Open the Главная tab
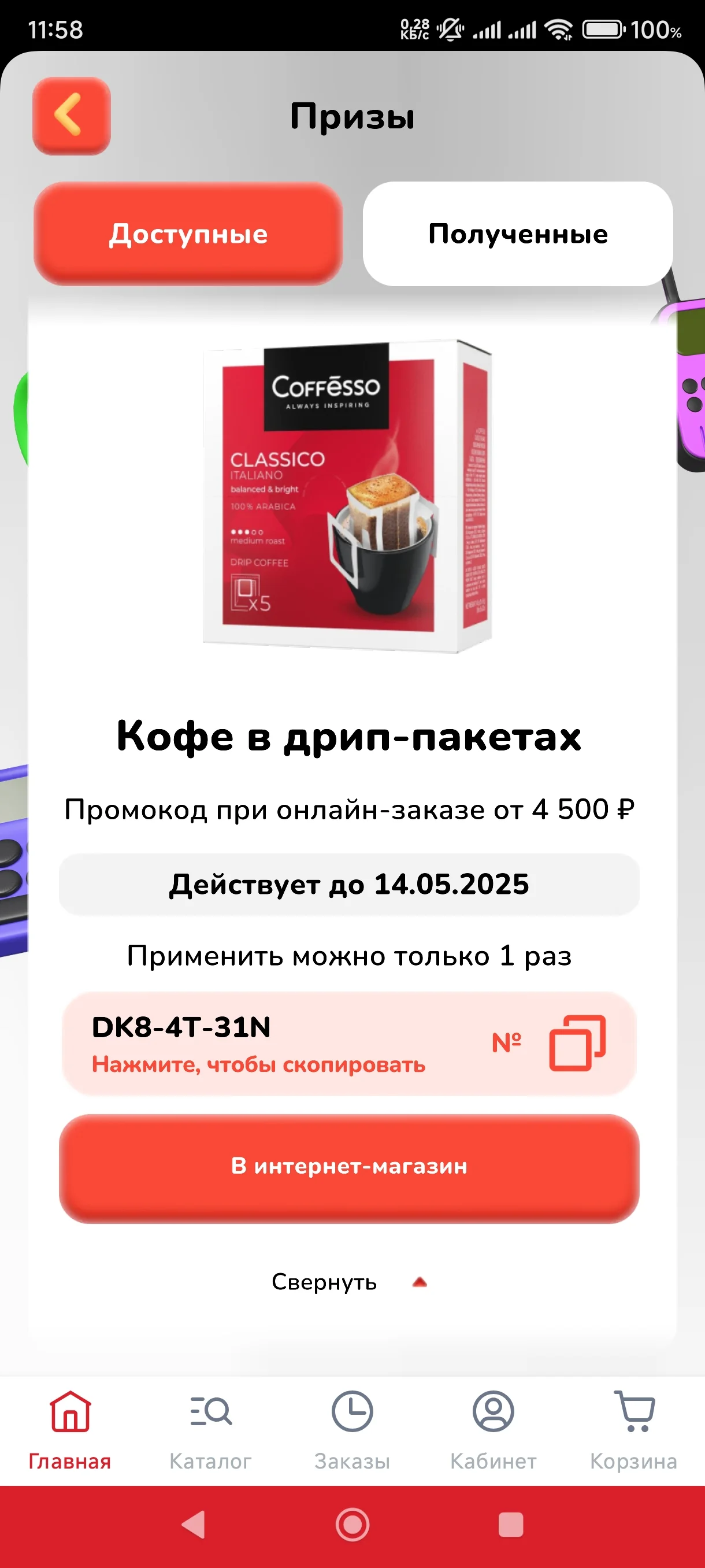Screen dimensions: 705x1568 (70, 1430)
